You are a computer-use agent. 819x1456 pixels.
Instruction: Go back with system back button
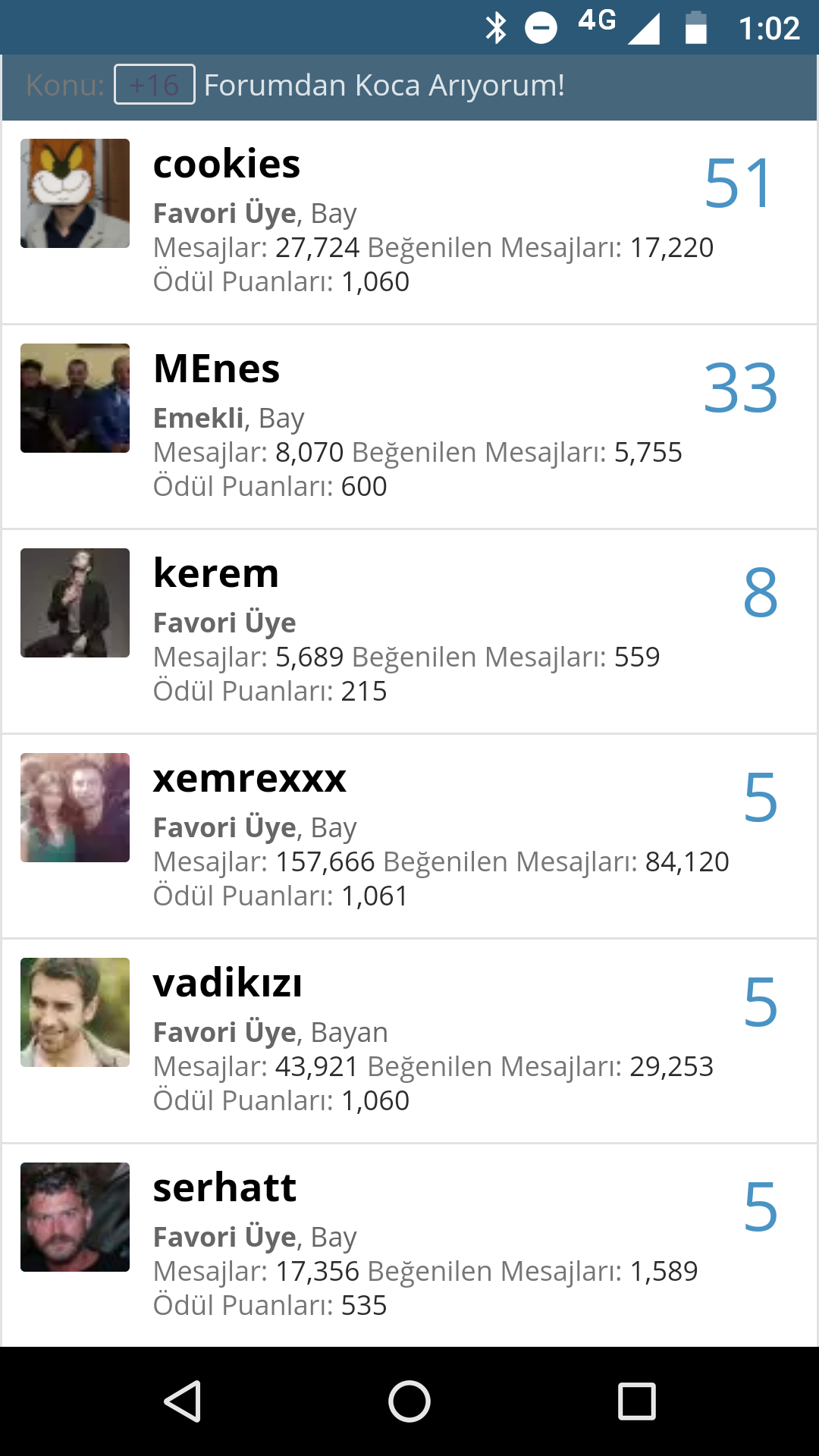click(x=182, y=1401)
